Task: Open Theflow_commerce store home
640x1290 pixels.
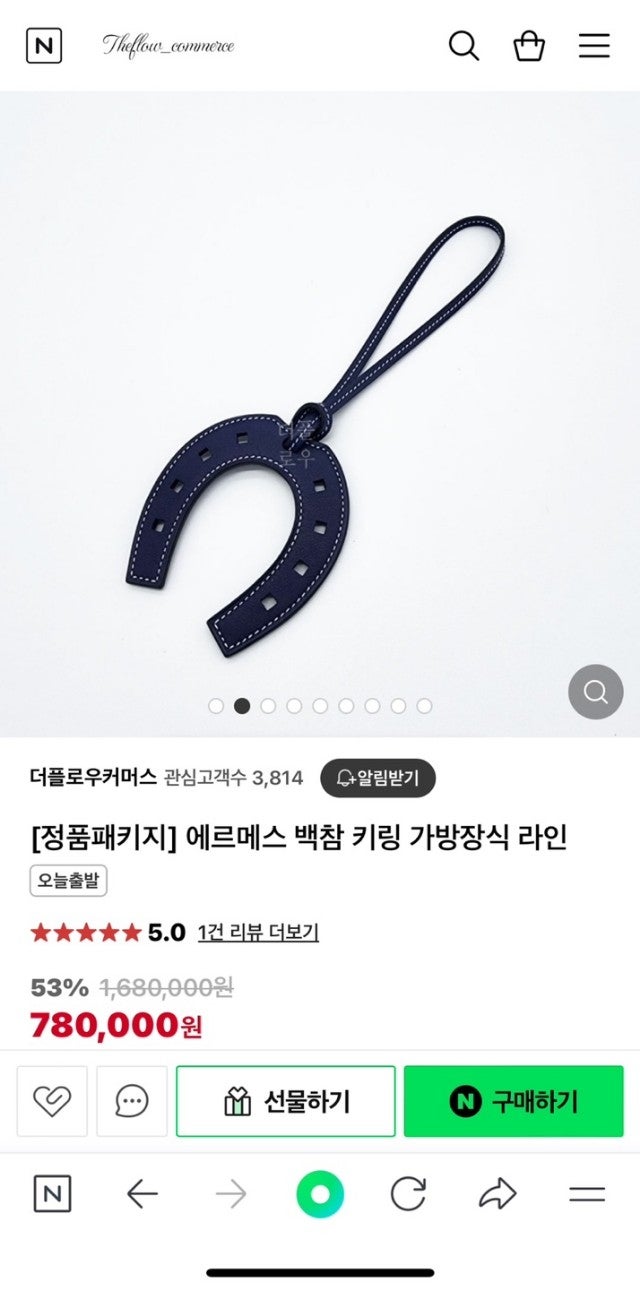Action: point(168,46)
